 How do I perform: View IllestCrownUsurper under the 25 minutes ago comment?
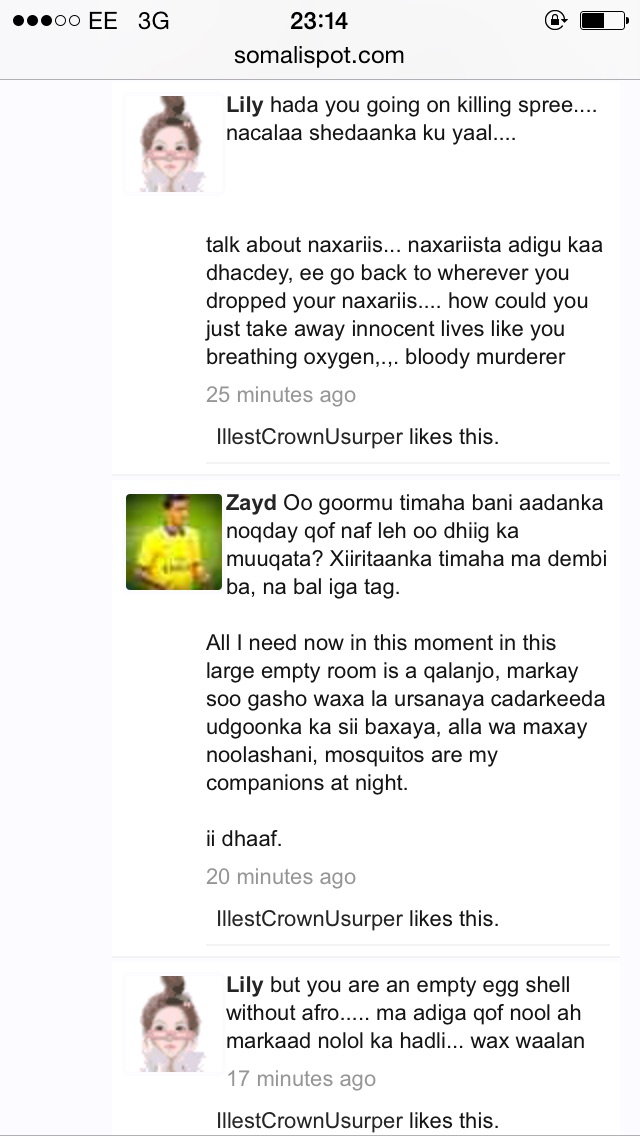point(309,438)
